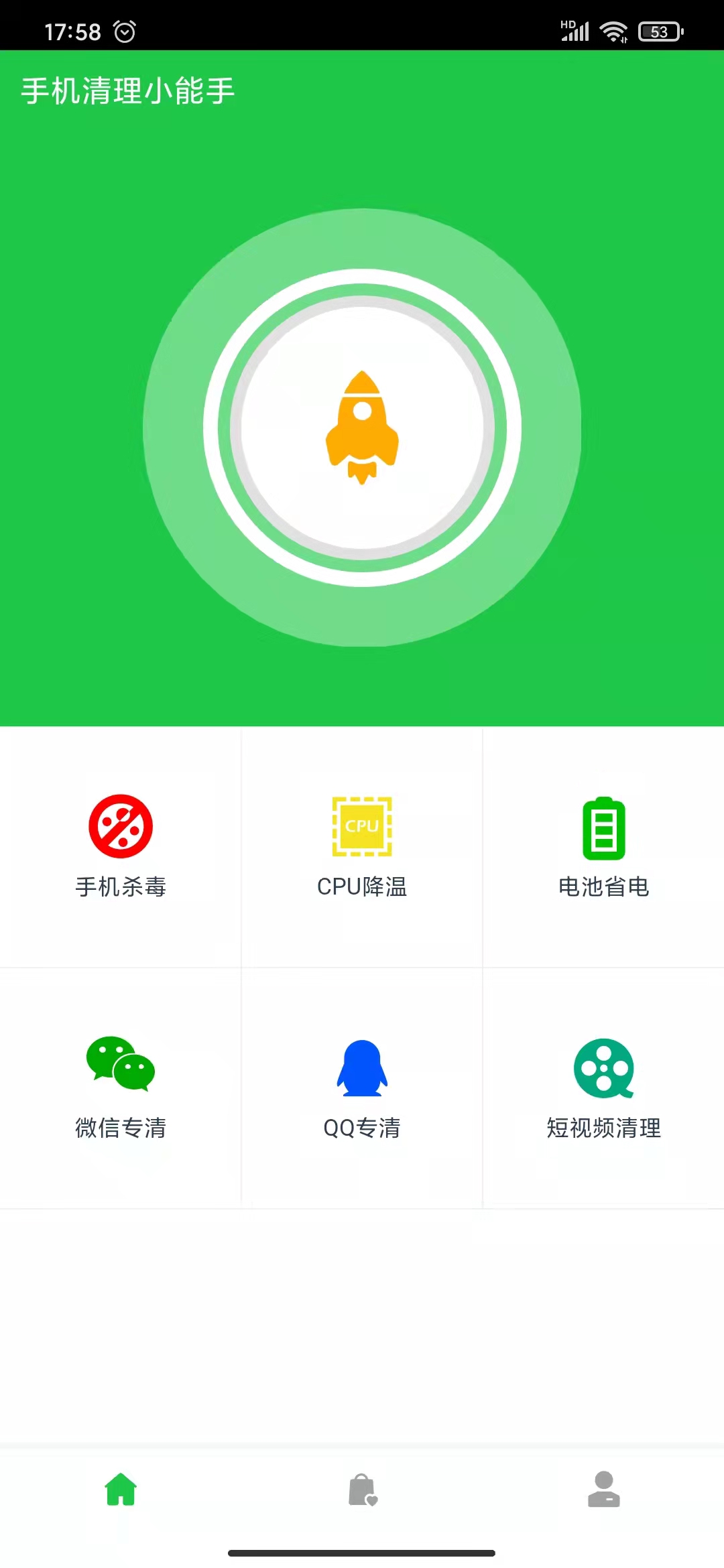Tap the app title 手机清理小能手
The width and height of the screenshot is (724, 1568).
(127, 92)
